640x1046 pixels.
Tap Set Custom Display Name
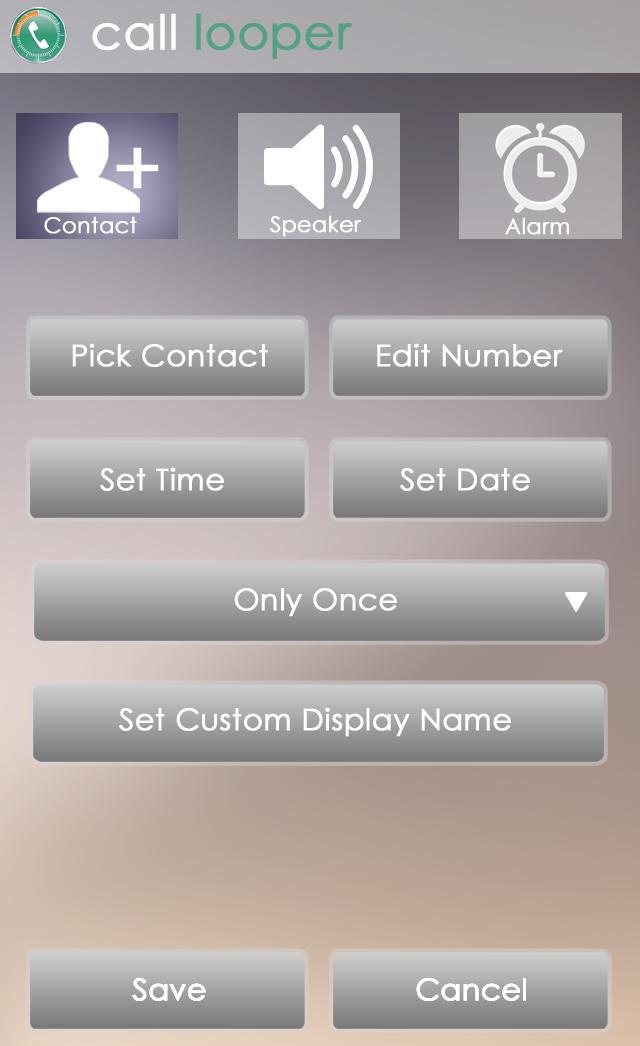[x=319, y=721]
